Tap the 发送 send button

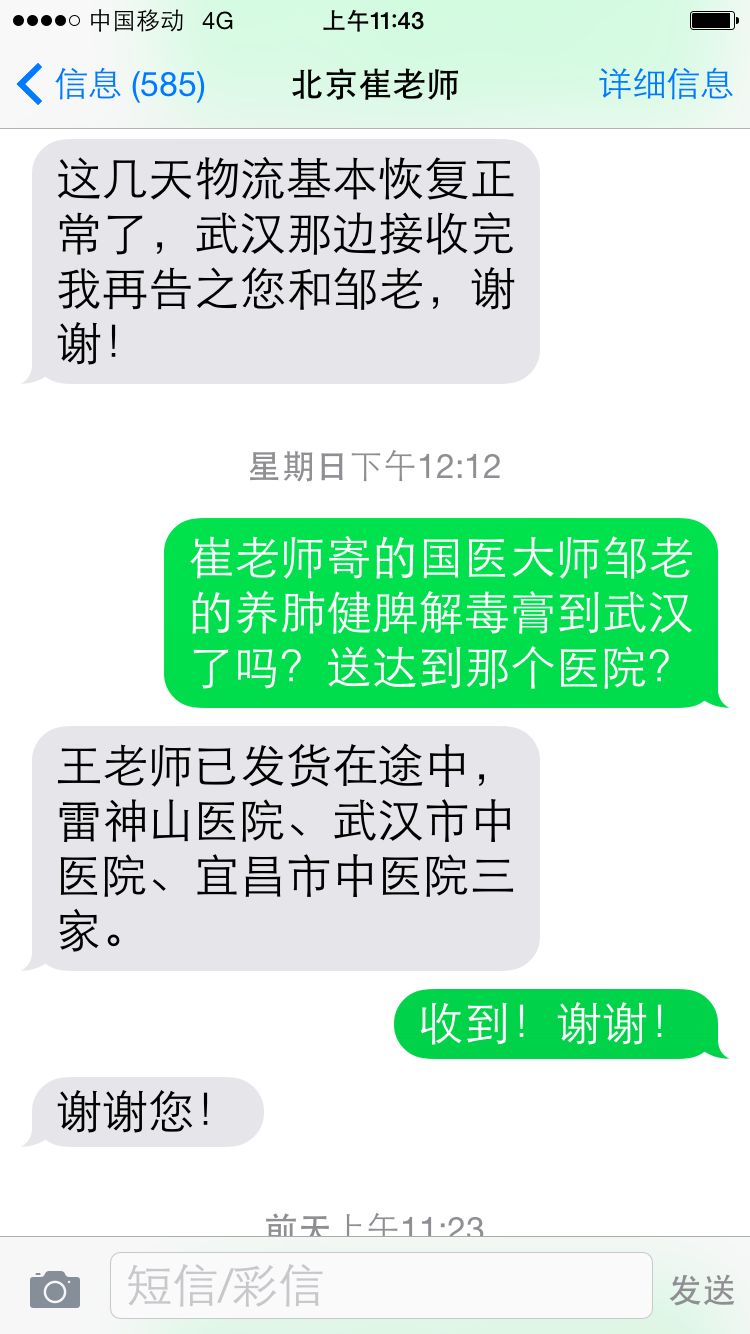tap(702, 1290)
